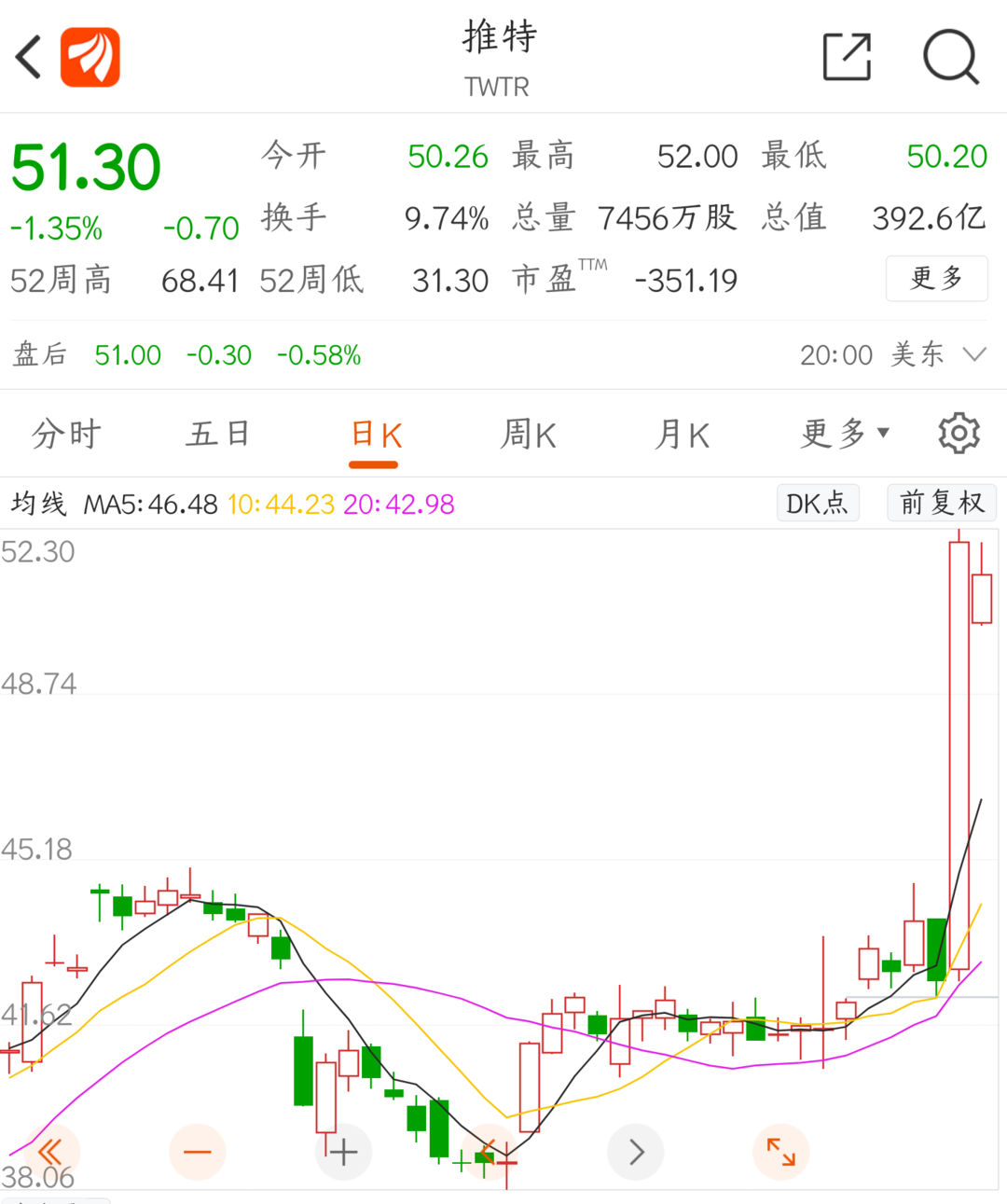The width and height of the screenshot is (1007, 1204).
Task: Open chart settings gear
Action: click(959, 434)
